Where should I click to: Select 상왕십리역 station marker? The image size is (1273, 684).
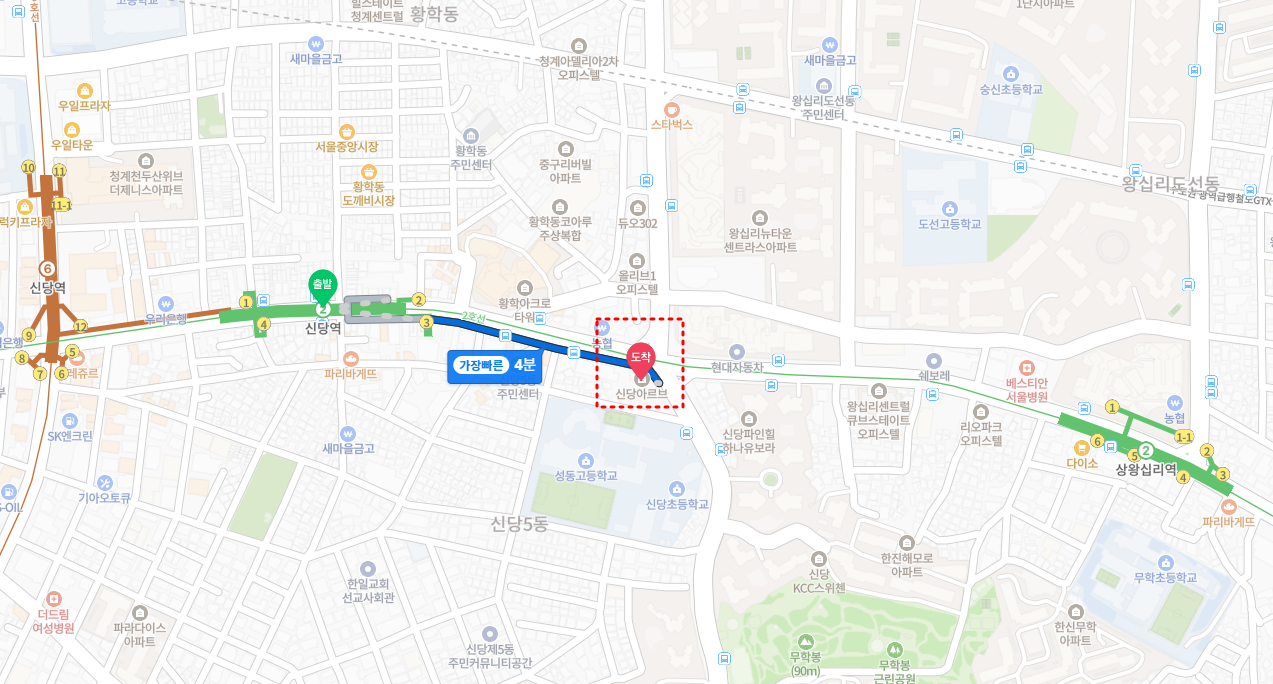1146,450
